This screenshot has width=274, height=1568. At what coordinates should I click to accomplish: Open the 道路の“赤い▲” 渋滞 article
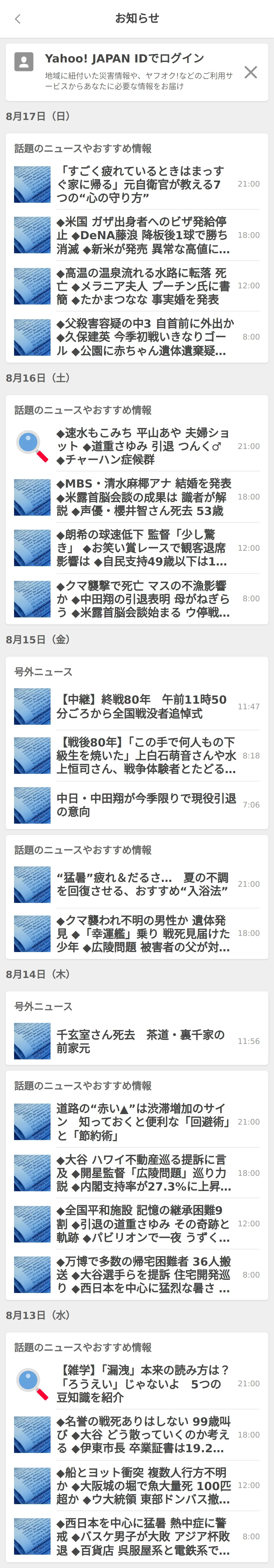point(143,1122)
